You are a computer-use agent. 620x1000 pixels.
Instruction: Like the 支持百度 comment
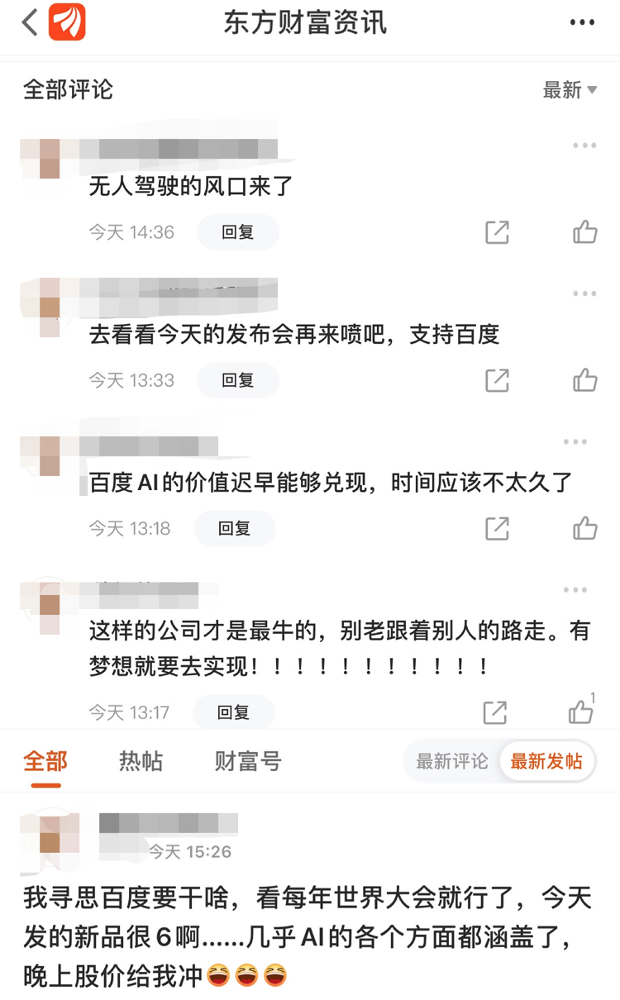click(x=585, y=380)
